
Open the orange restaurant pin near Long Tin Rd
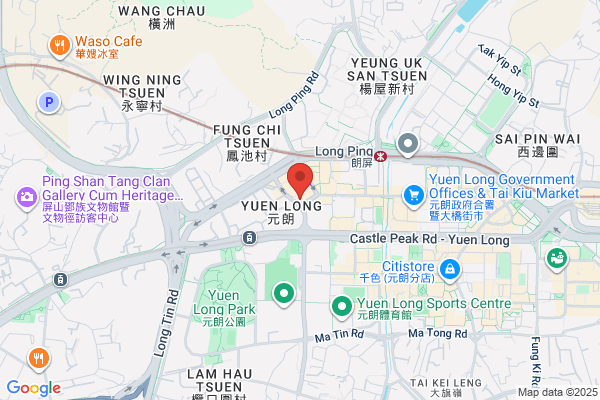point(39,359)
